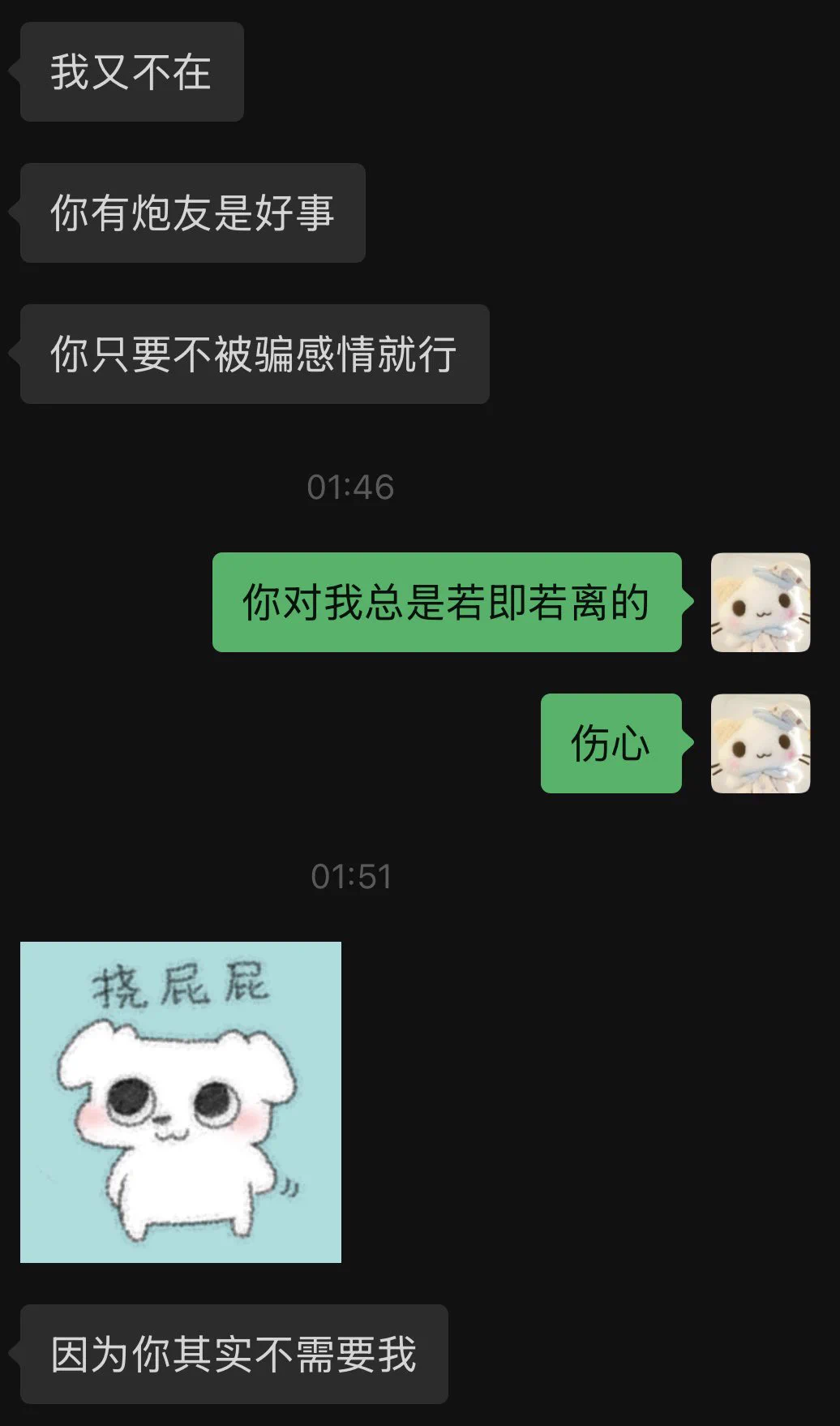Open the profile avatar next to 伤心 message

[x=760, y=743]
